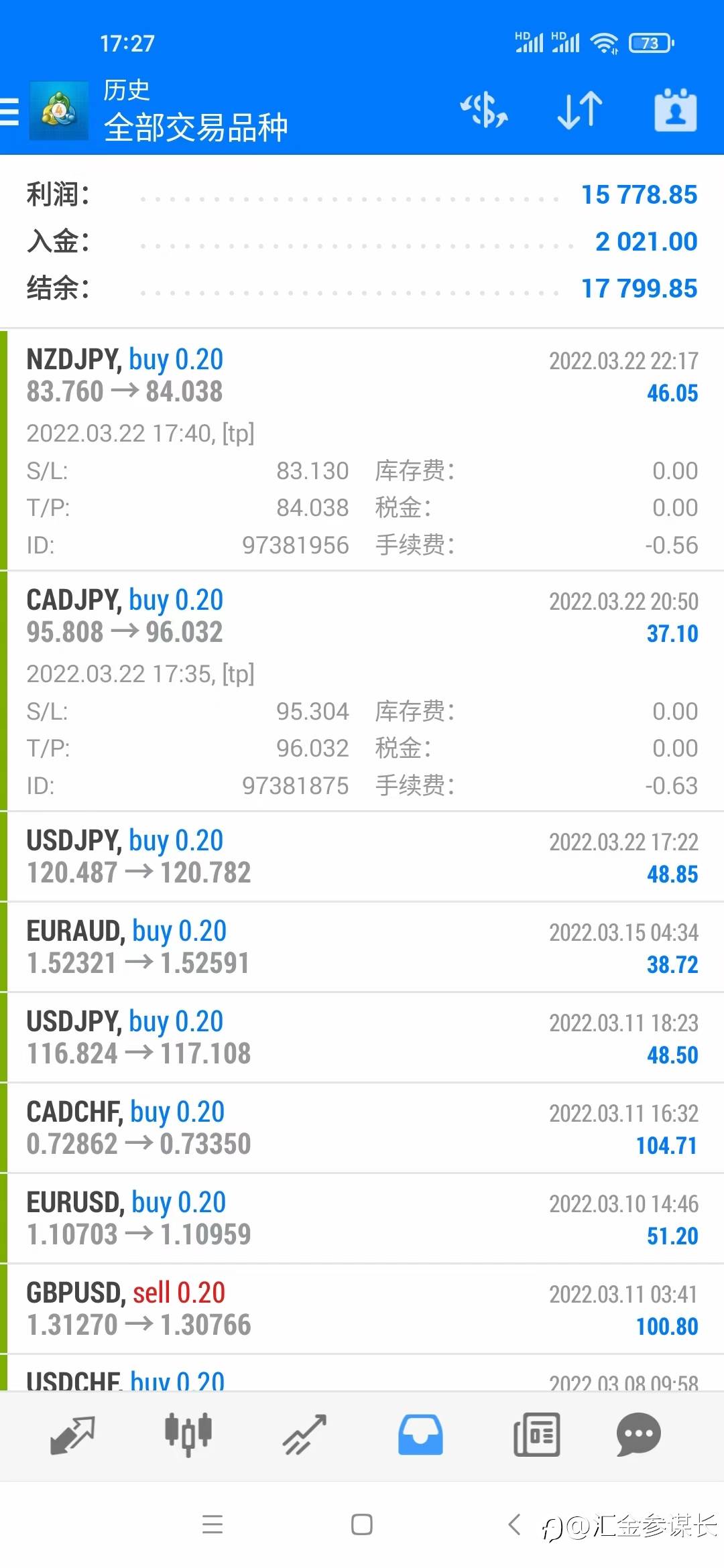The height and width of the screenshot is (1568, 724).
Task: Expand the EURAUD buy 0.20 trade
Action: 362,947
